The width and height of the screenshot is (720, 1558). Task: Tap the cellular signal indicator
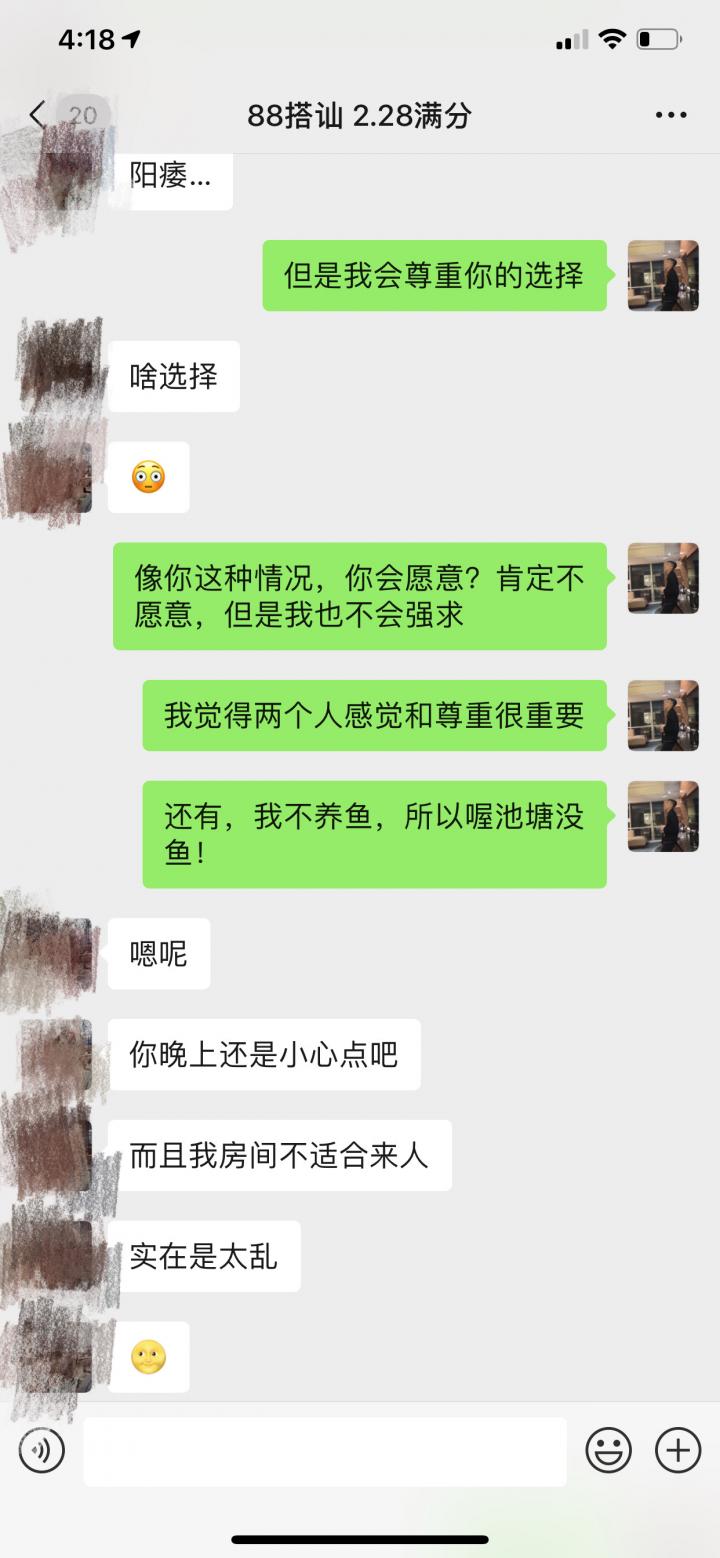pos(572,38)
